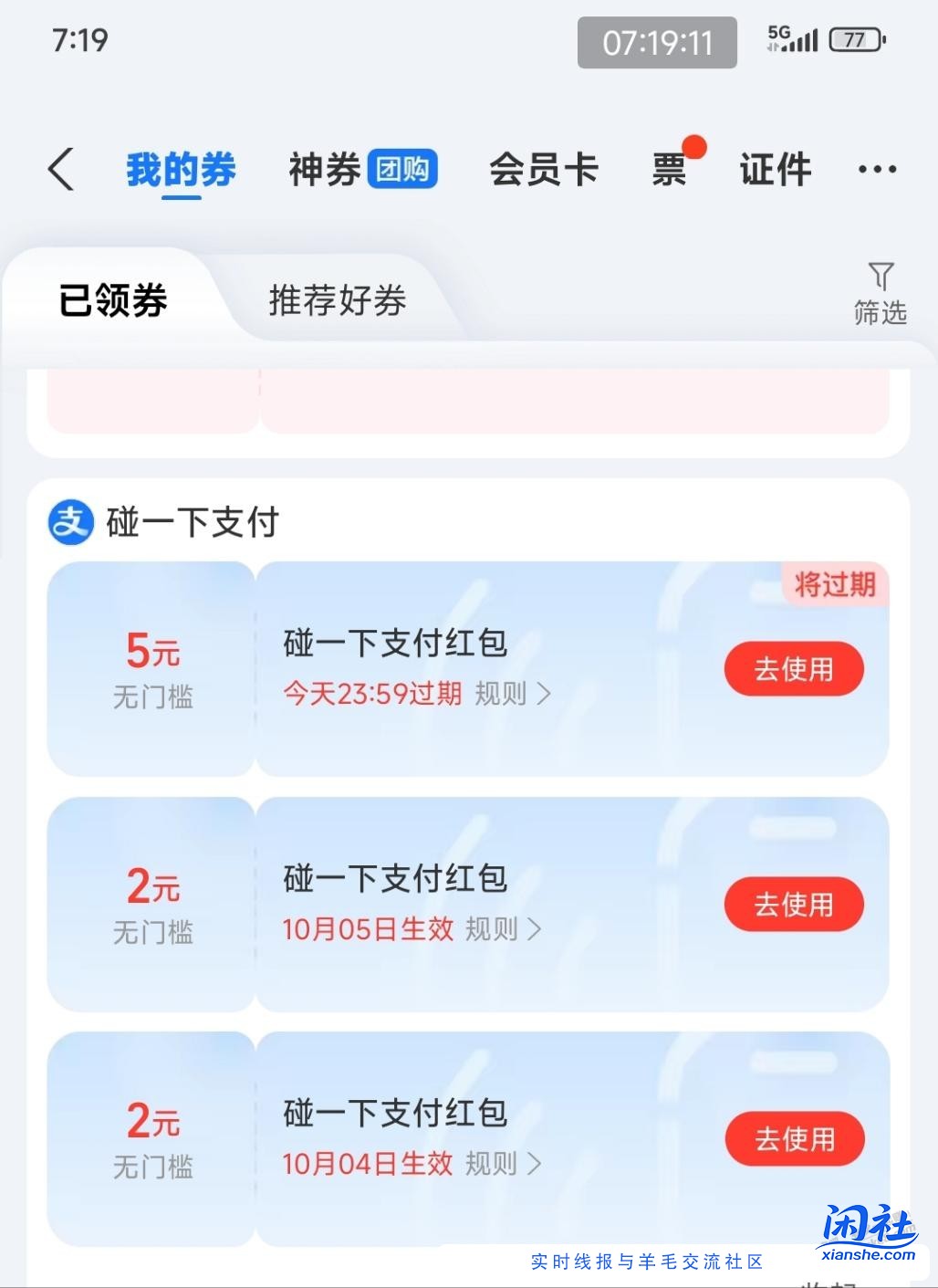Viewport: 938px width, 1288px height.
Task: Tap the back arrow to return
Action: click(x=61, y=169)
